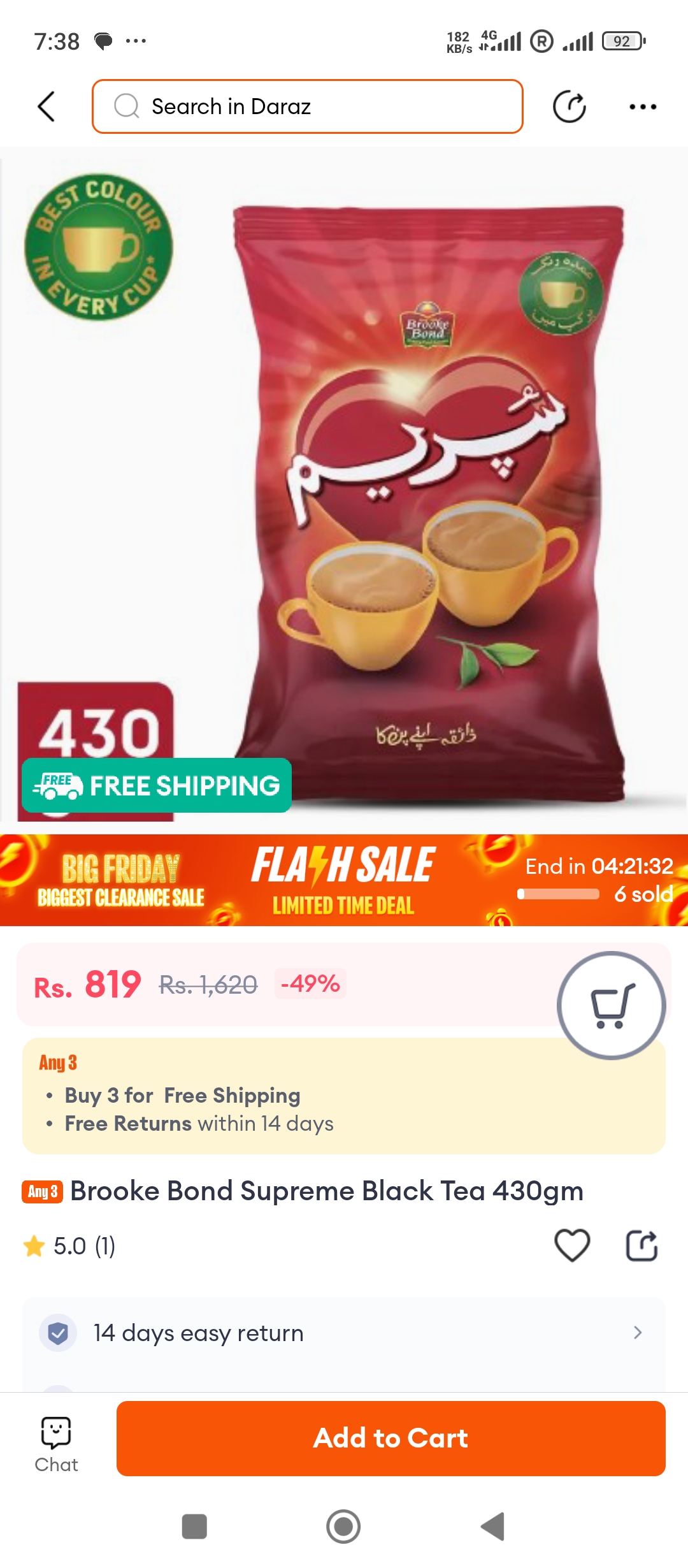Tap the circular arrow icon beside search
Viewport: 688px width, 1568px height.
569,106
